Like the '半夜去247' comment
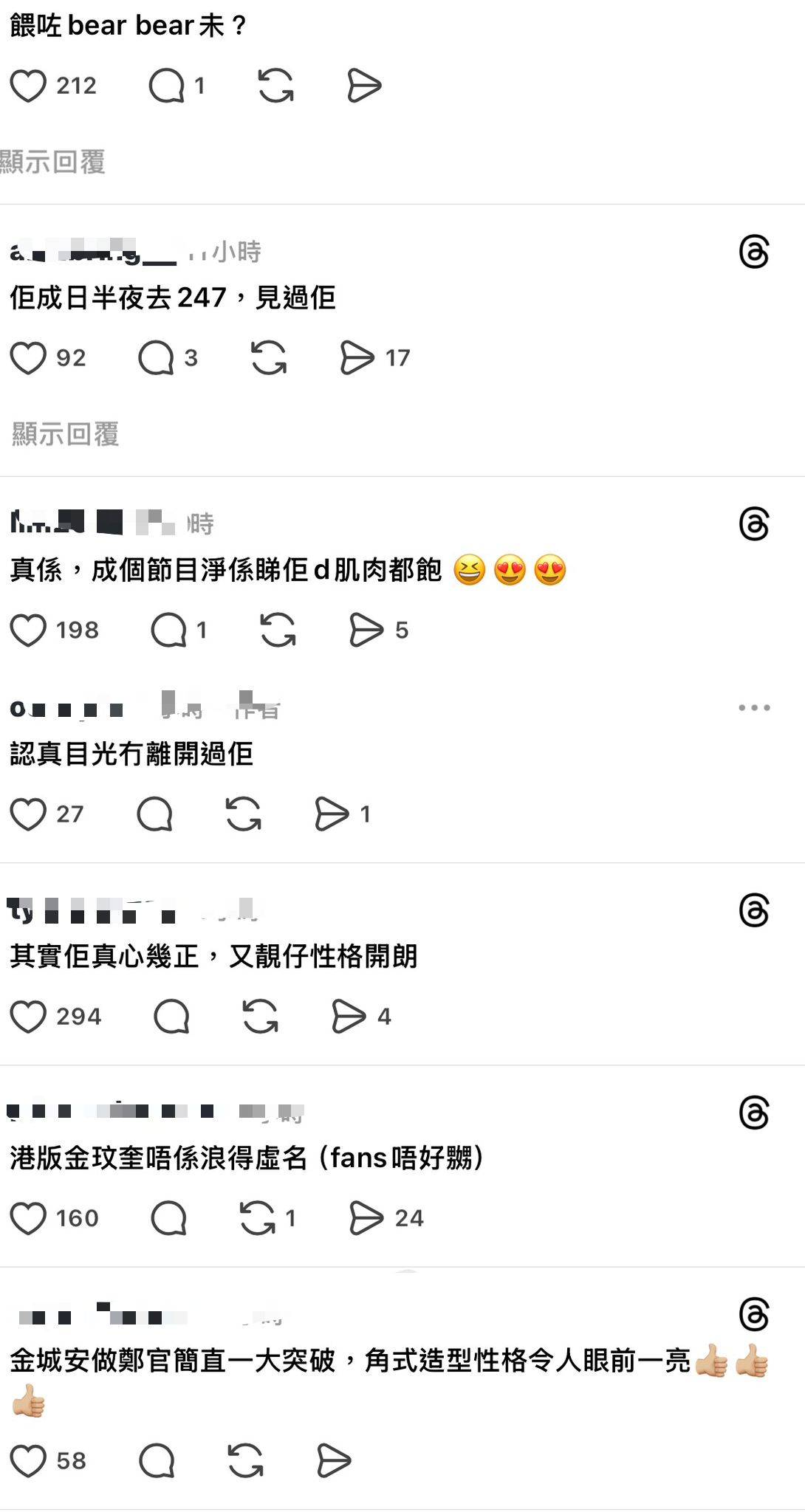805x1512 pixels. [x=29, y=358]
